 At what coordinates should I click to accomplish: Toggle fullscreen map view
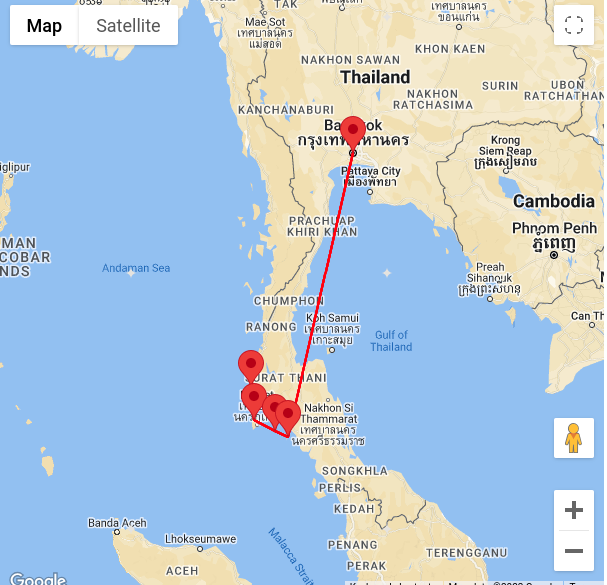click(574, 26)
